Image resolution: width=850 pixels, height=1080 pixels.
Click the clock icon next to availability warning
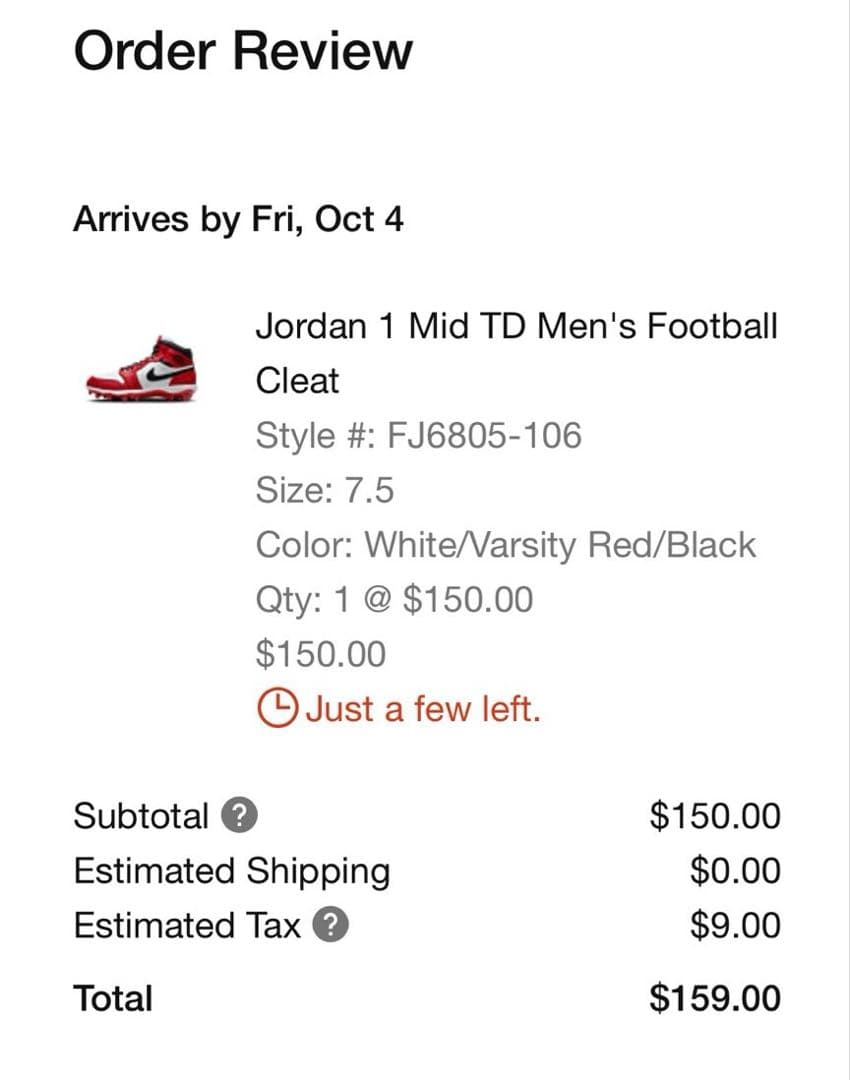tap(278, 708)
